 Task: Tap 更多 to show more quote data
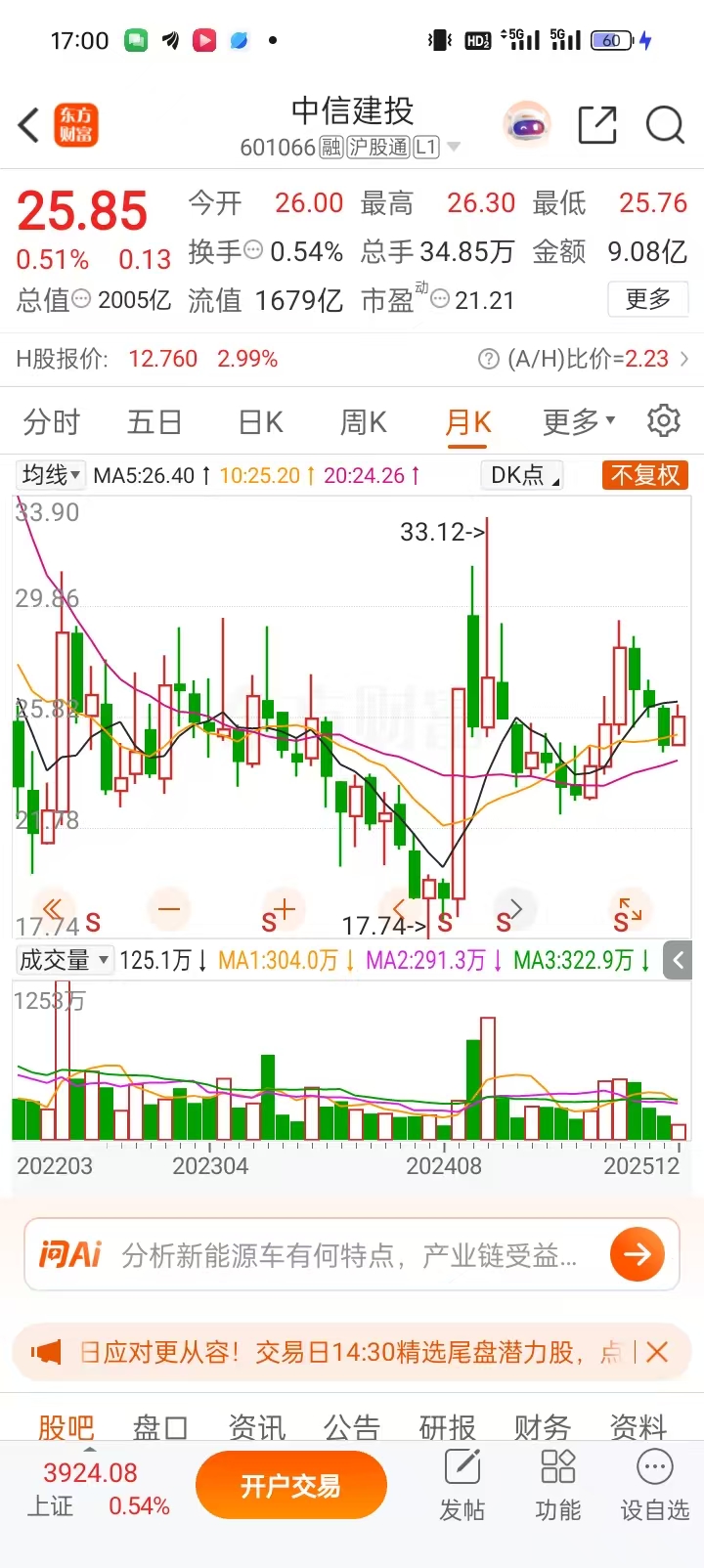647,299
